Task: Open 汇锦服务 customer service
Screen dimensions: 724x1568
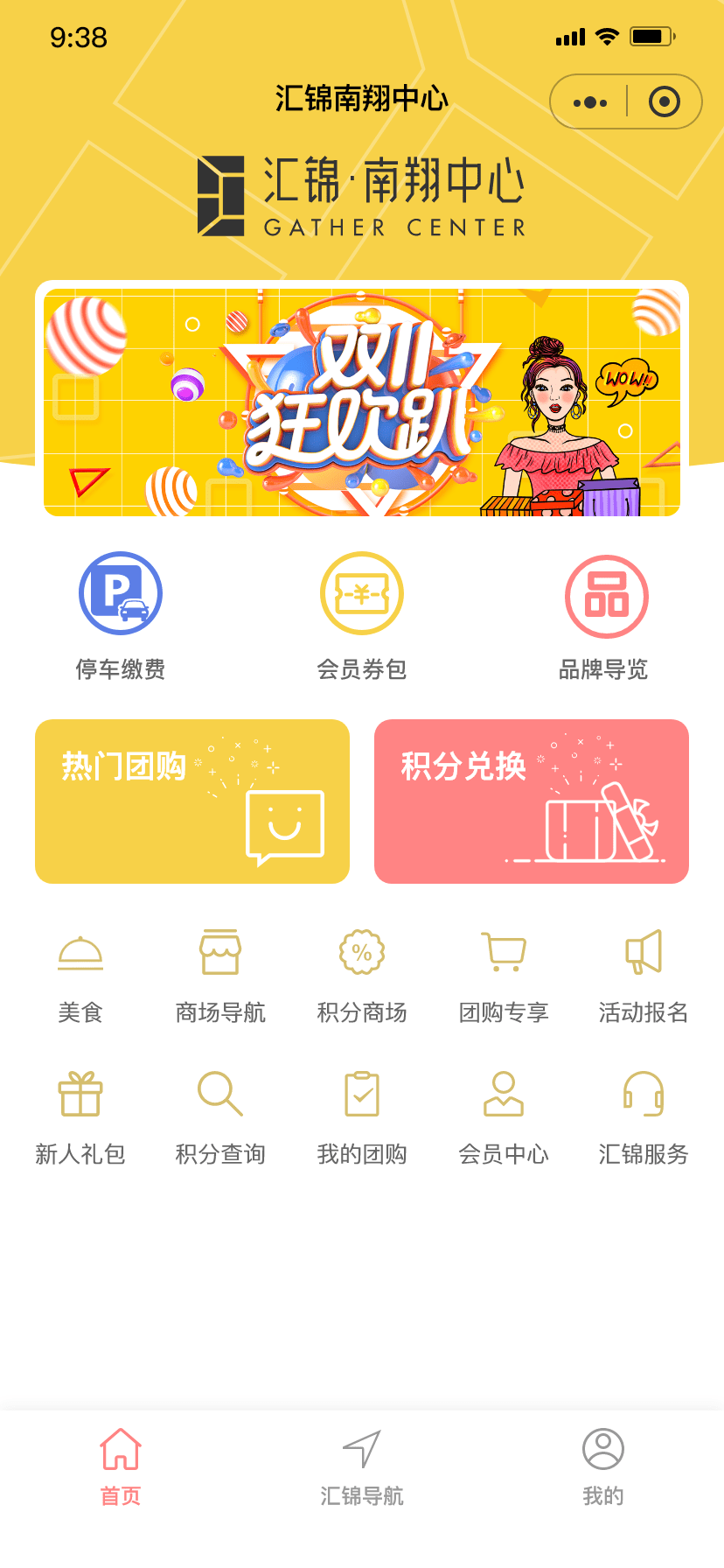Action: coord(644,1119)
